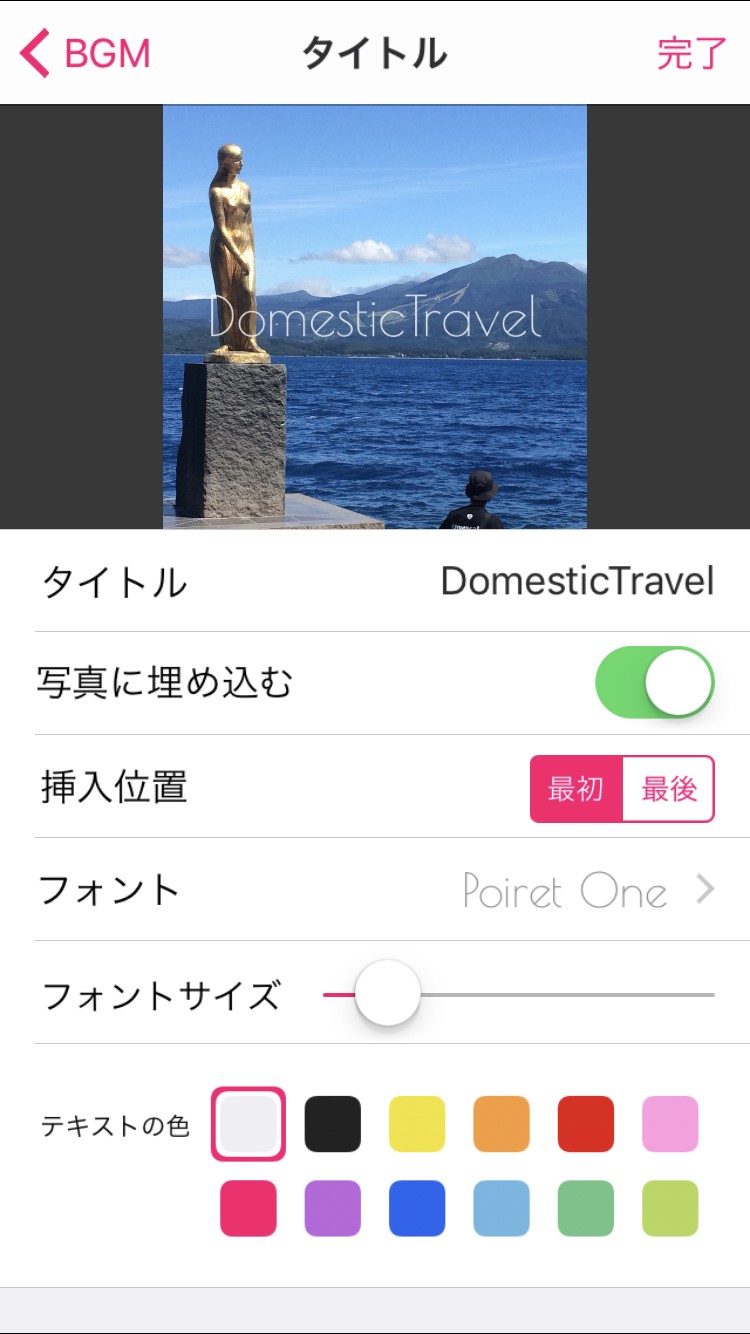This screenshot has width=750, height=1334.
Task: Open the フォント Poiret One selection
Action: [x=588, y=890]
